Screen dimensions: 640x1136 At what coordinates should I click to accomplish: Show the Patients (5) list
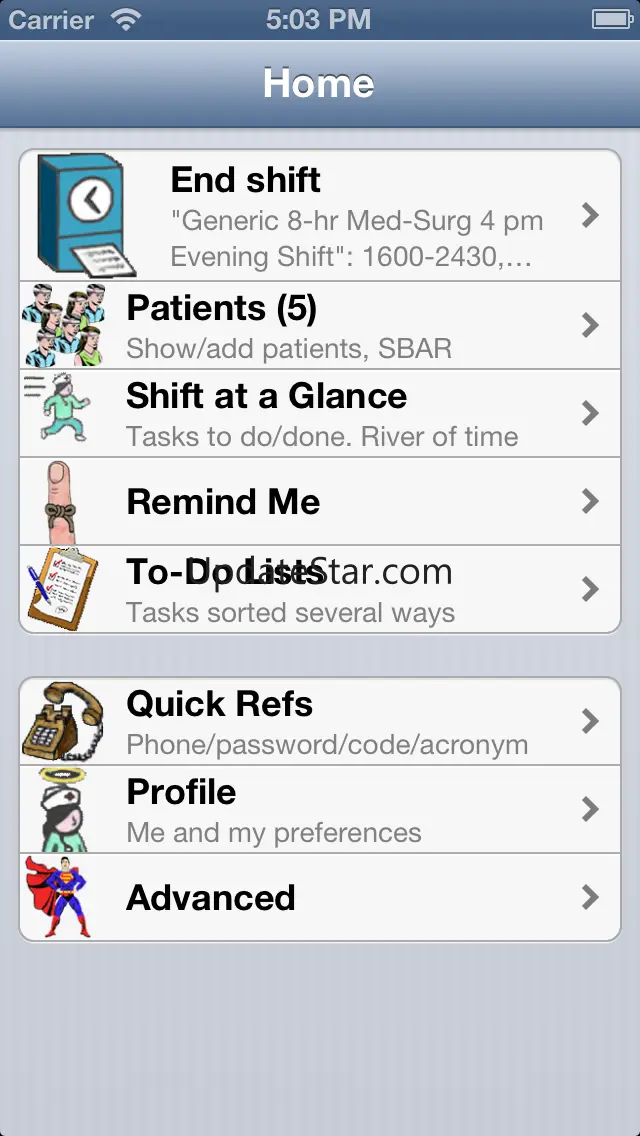(x=320, y=326)
